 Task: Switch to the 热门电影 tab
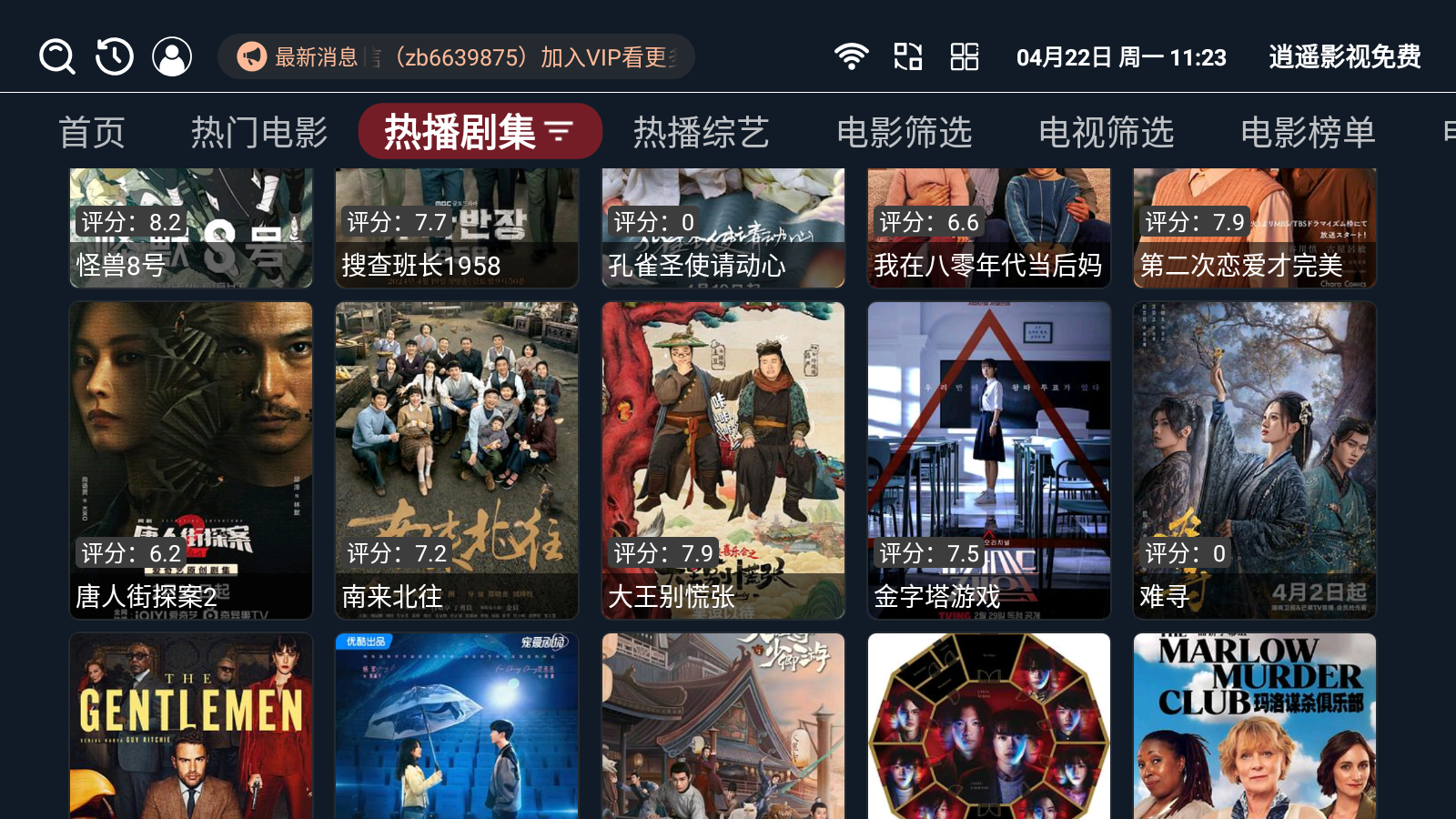(x=259, y=132)
